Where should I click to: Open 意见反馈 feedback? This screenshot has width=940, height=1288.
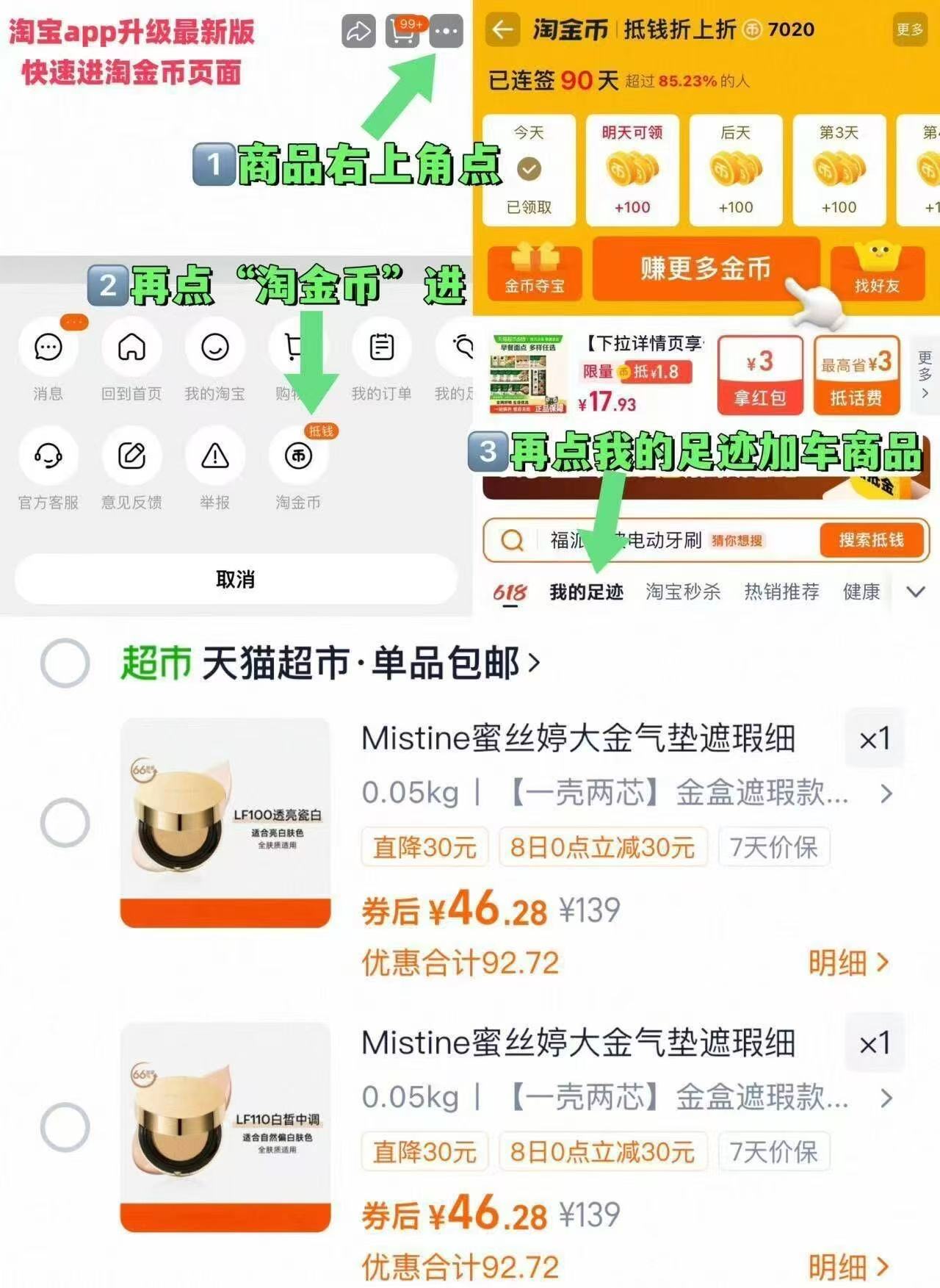131,457
